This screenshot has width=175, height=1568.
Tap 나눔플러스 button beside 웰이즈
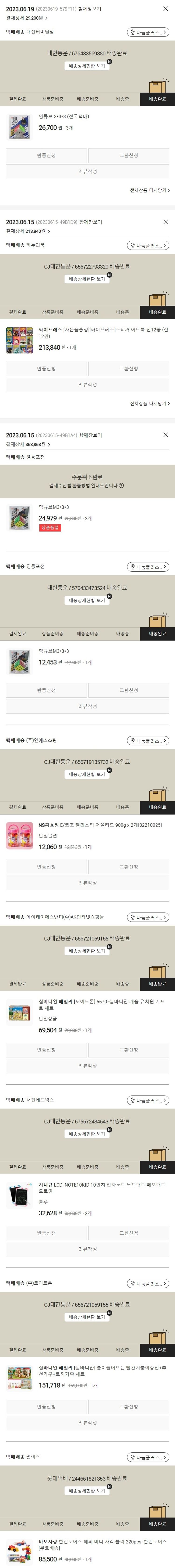pos(148,1457)
